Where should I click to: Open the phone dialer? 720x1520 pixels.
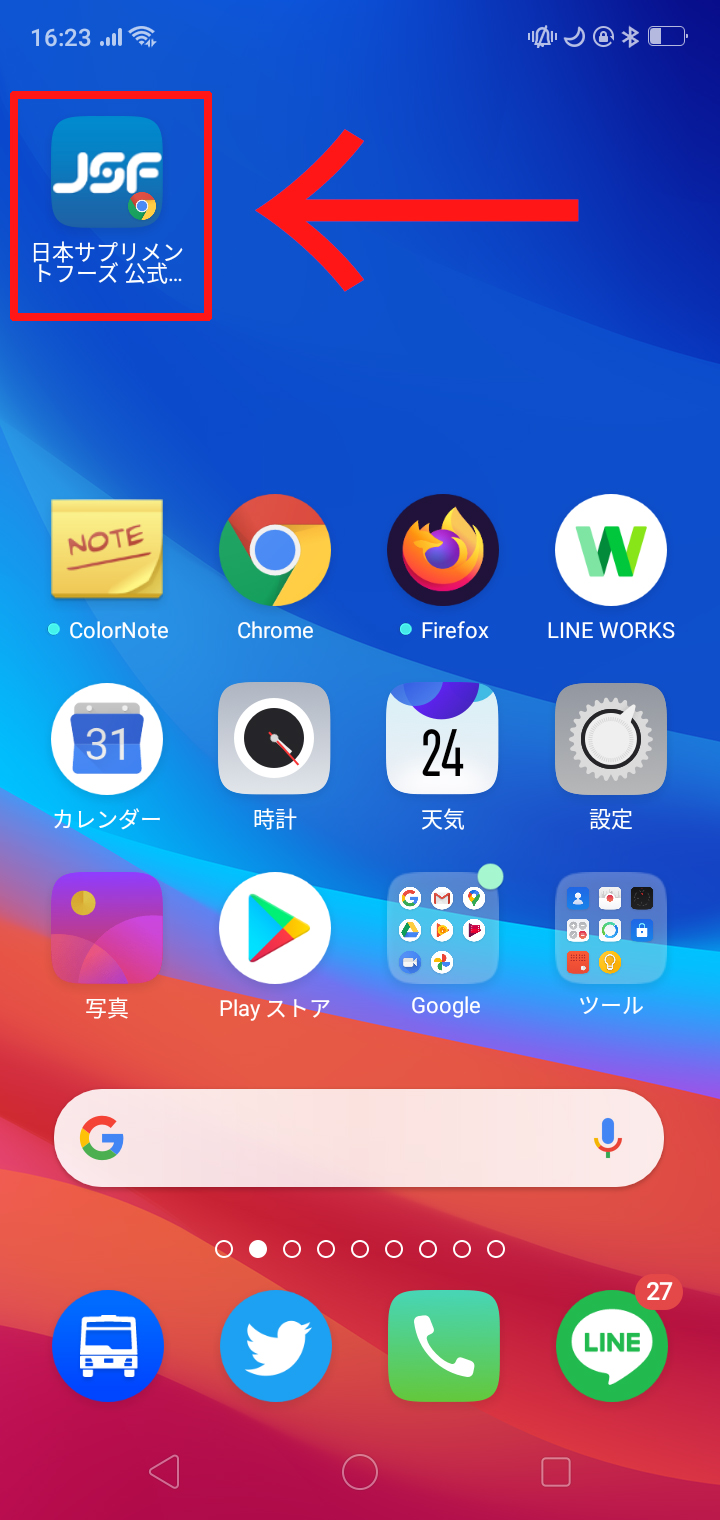pyautogui.click(x=443, y=1346)
